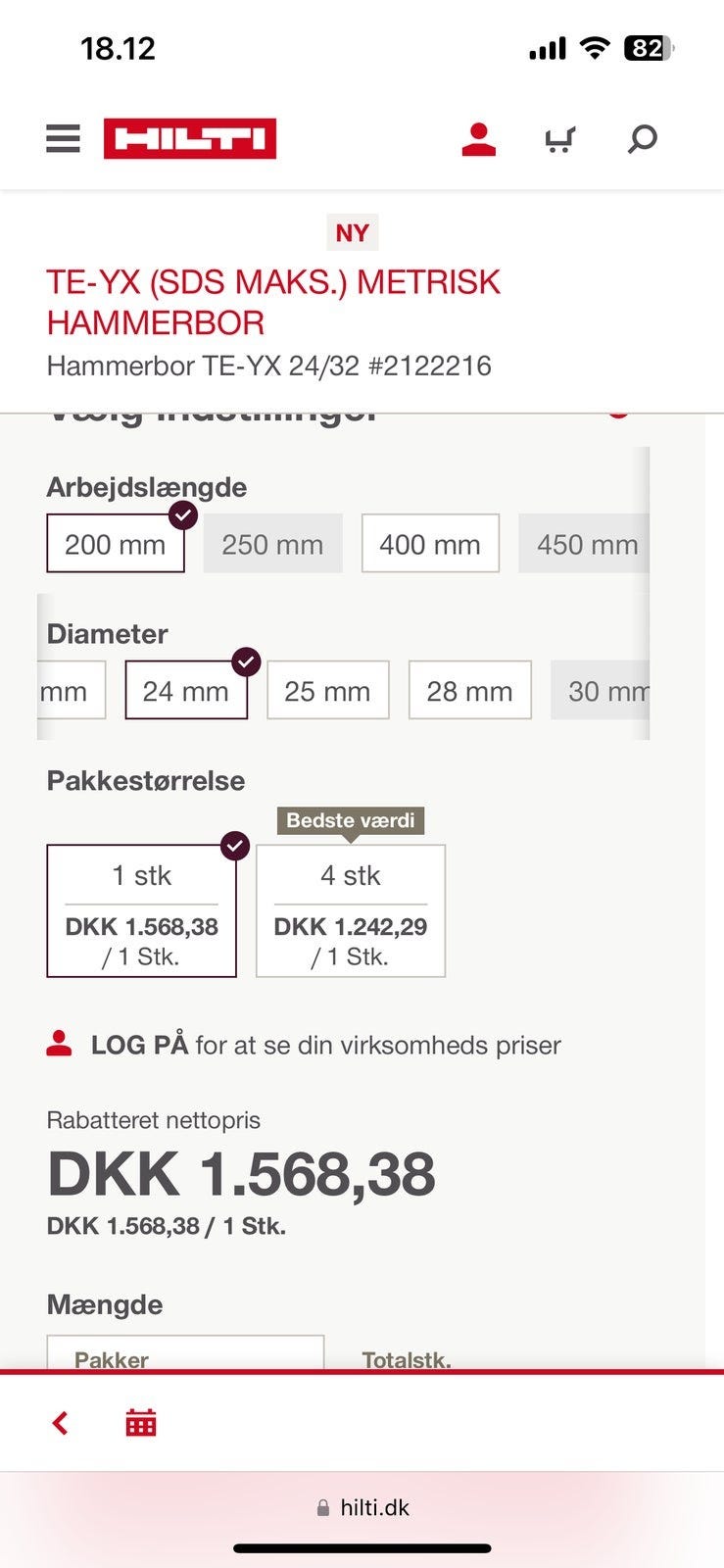Select 30 mm diameter
Screen dimensions: 724x1568
(601, 691)
